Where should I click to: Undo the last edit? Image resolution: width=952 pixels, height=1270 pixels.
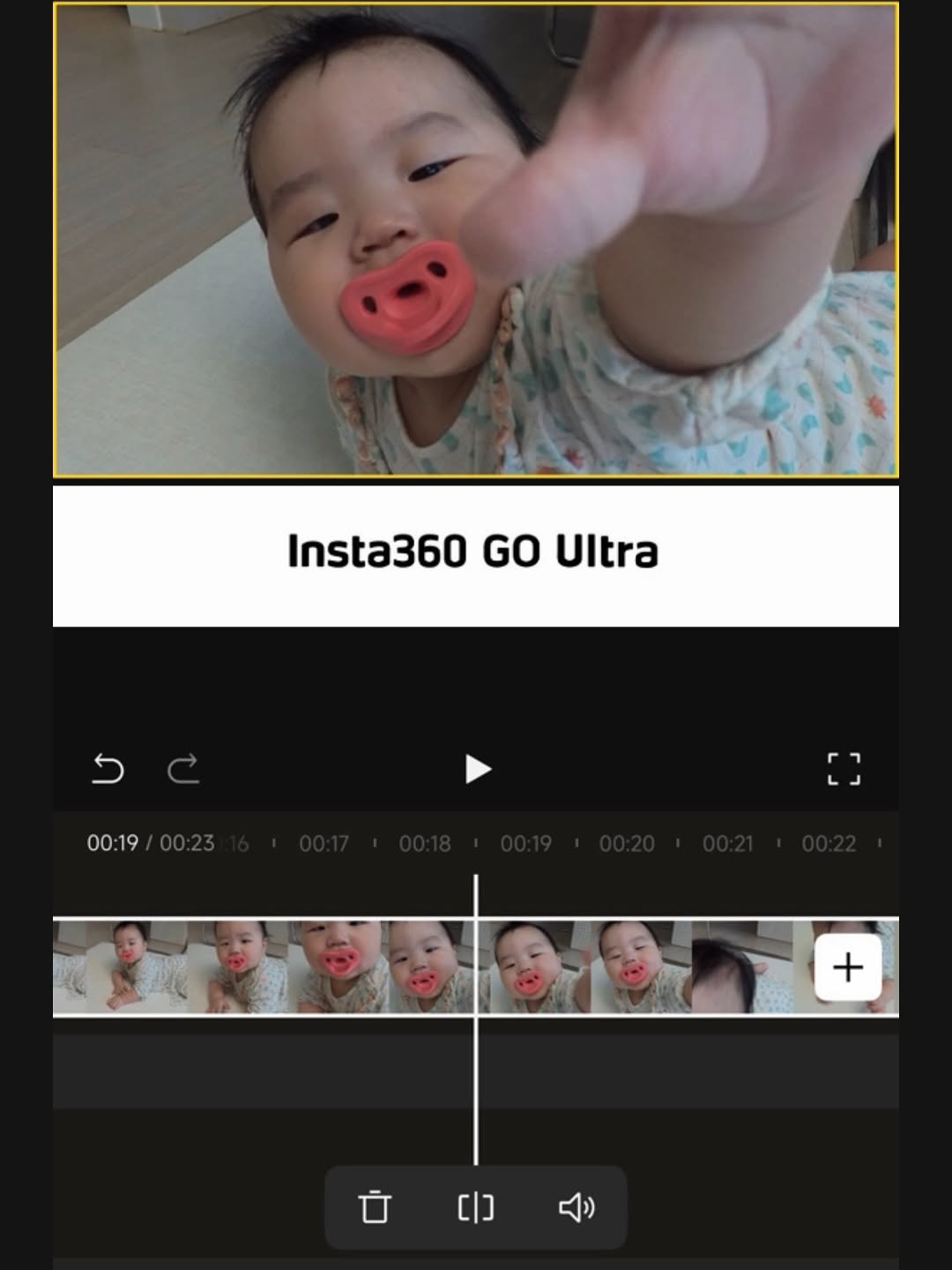click(x=108, y=769)
